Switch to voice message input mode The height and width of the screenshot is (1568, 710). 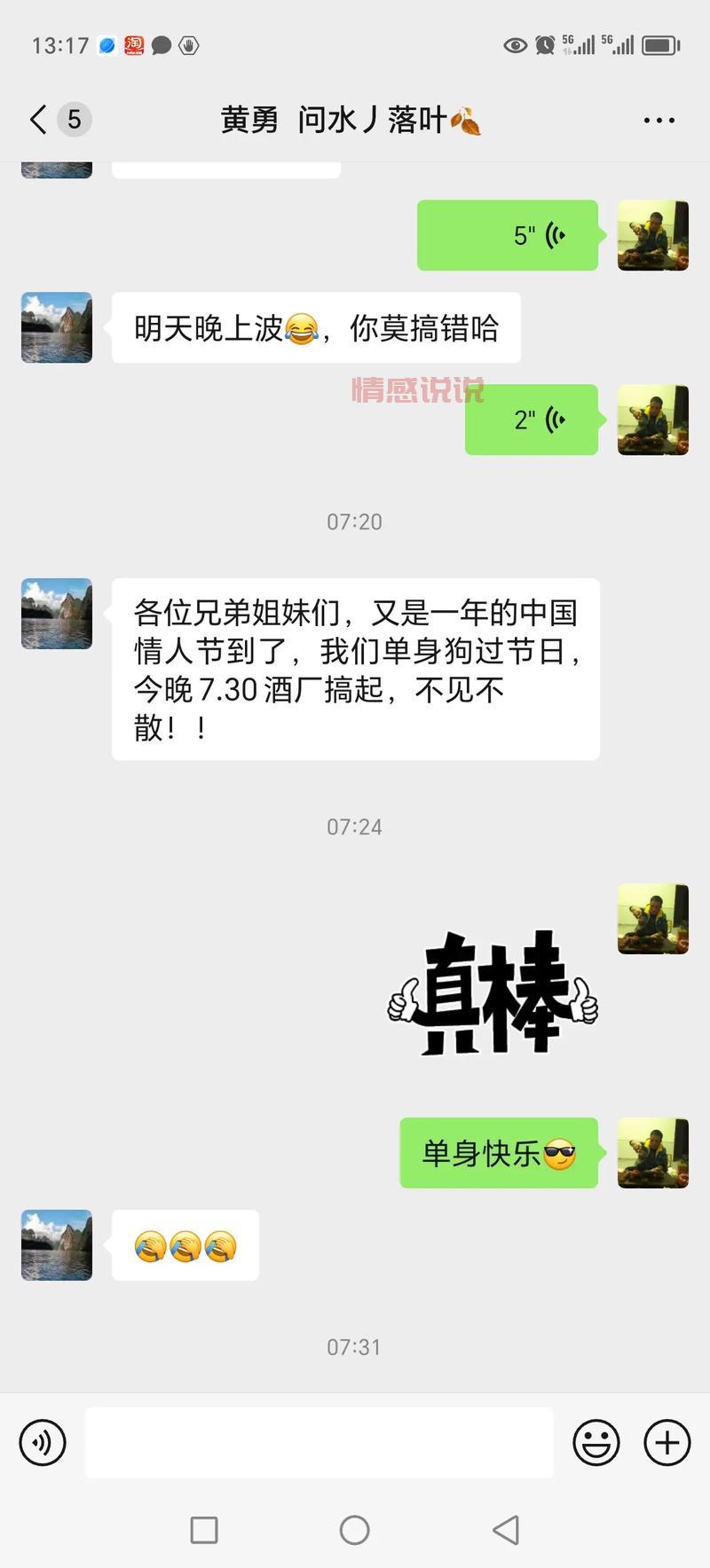tap(42, 1443)
